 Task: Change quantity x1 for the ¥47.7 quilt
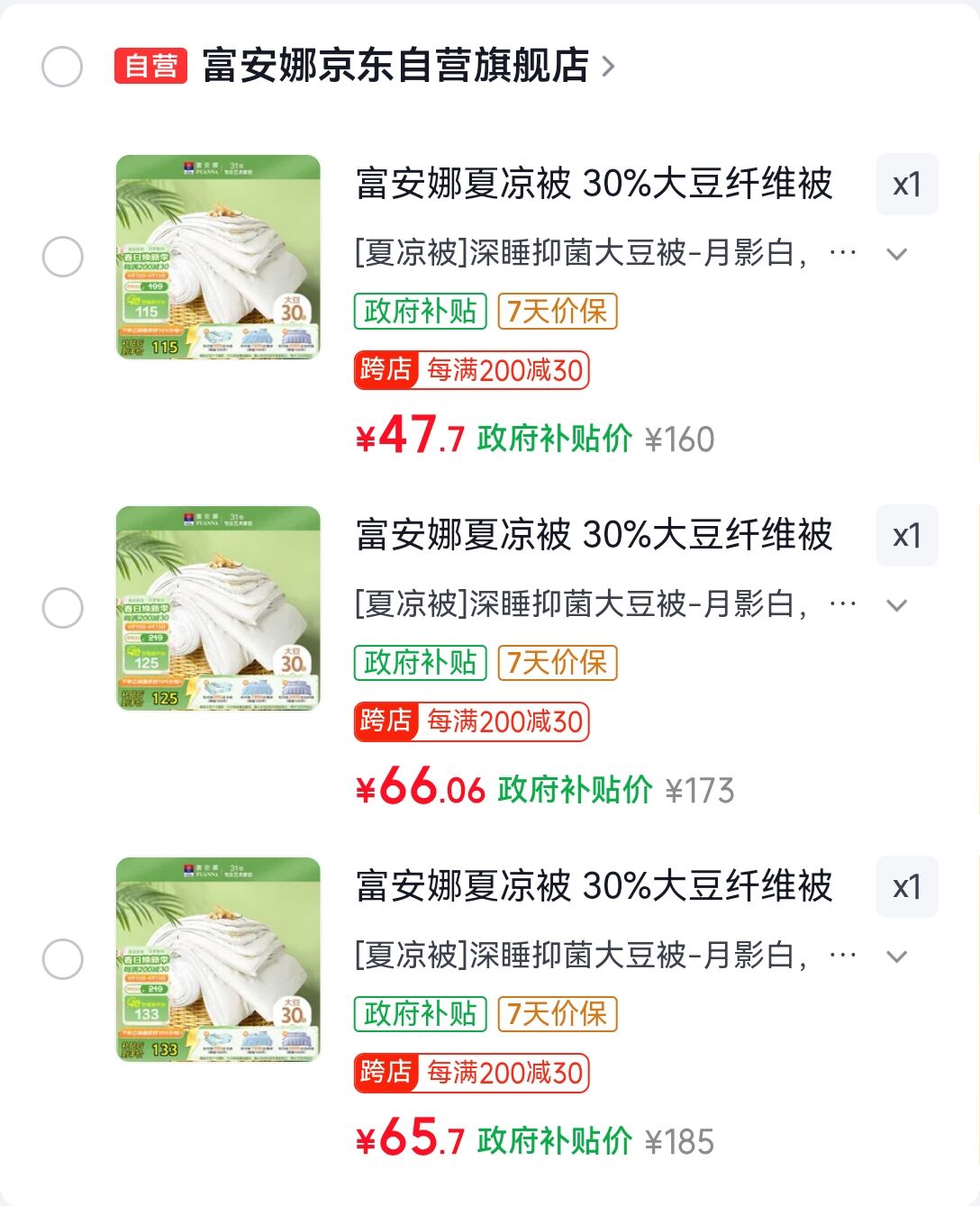tap(906, 185)
